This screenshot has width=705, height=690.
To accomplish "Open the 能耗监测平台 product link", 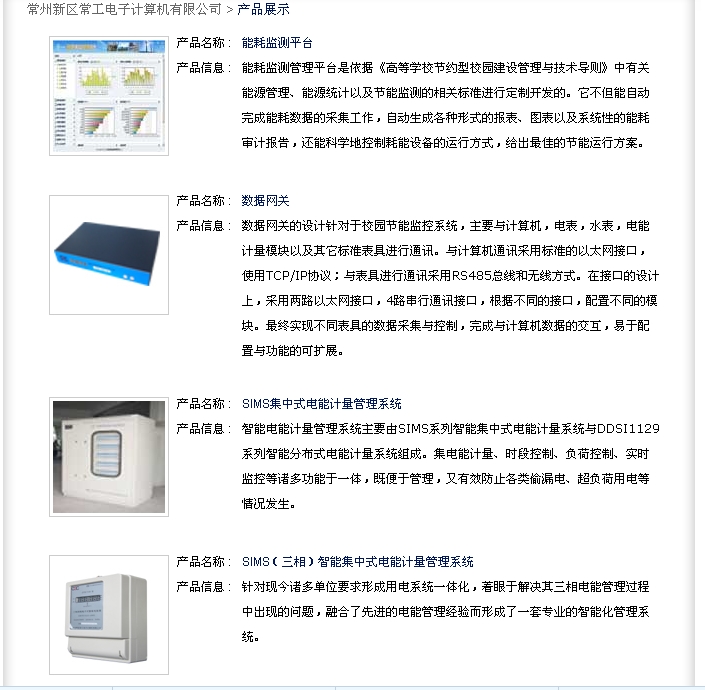I will [x=277, y=43].
